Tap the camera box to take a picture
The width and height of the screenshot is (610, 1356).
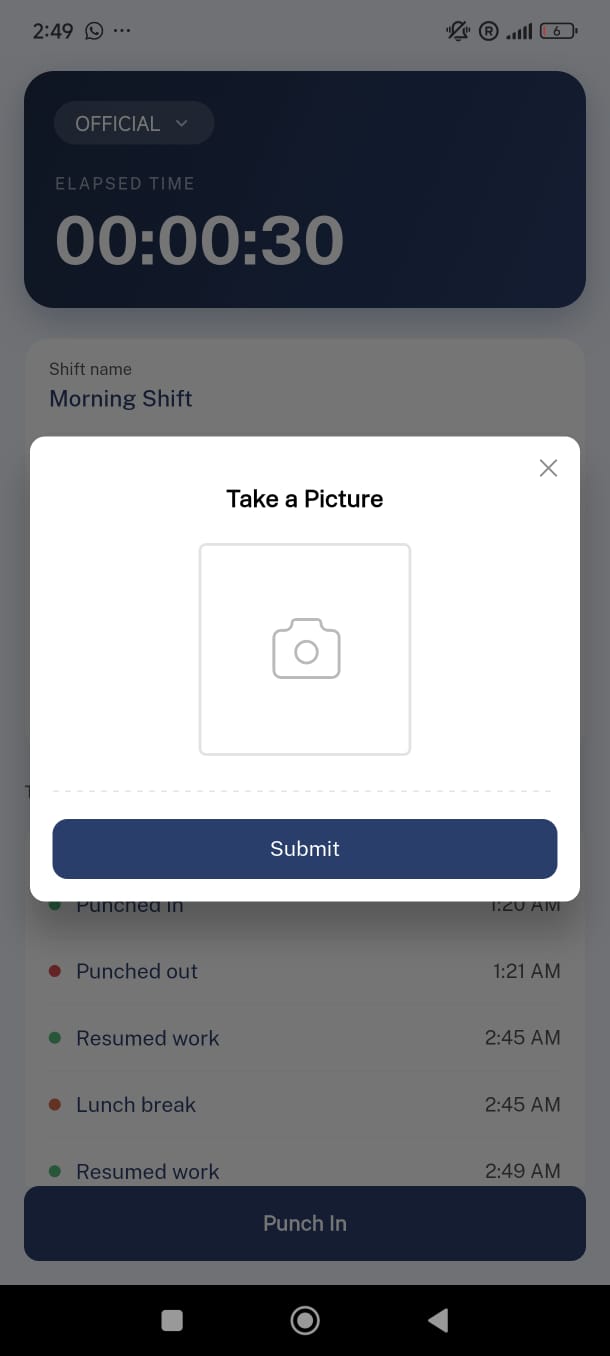tap(305, 649)
